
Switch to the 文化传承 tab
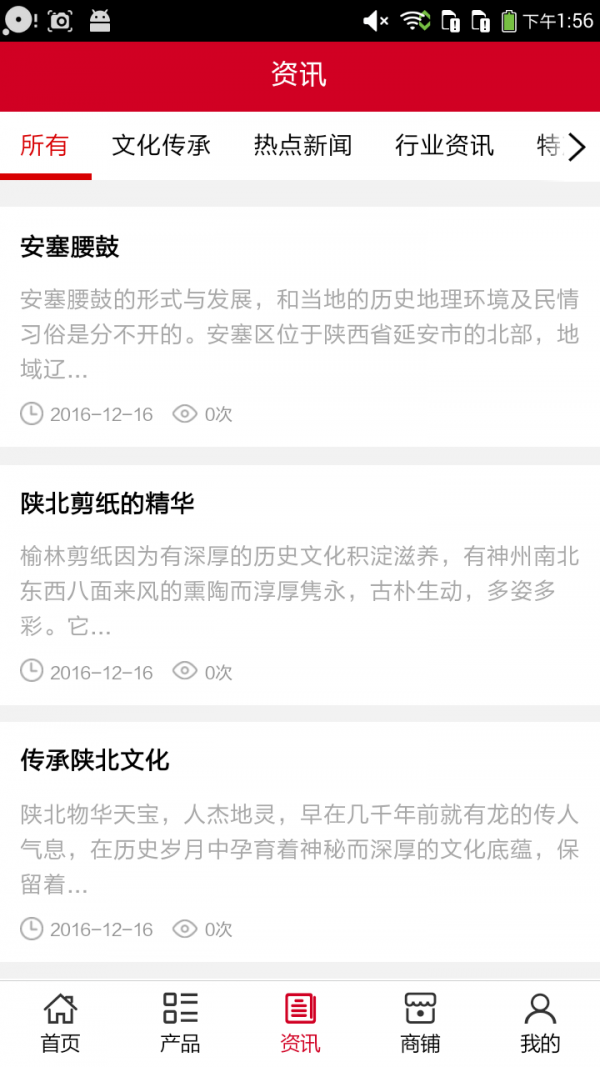coord(161,146)
